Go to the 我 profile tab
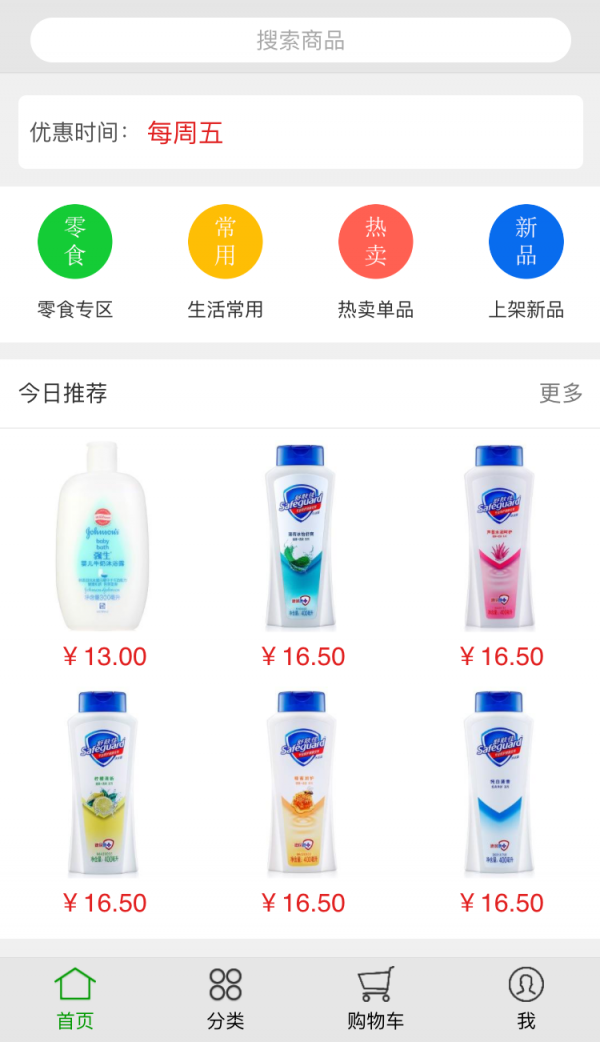 tap(526, 998)
